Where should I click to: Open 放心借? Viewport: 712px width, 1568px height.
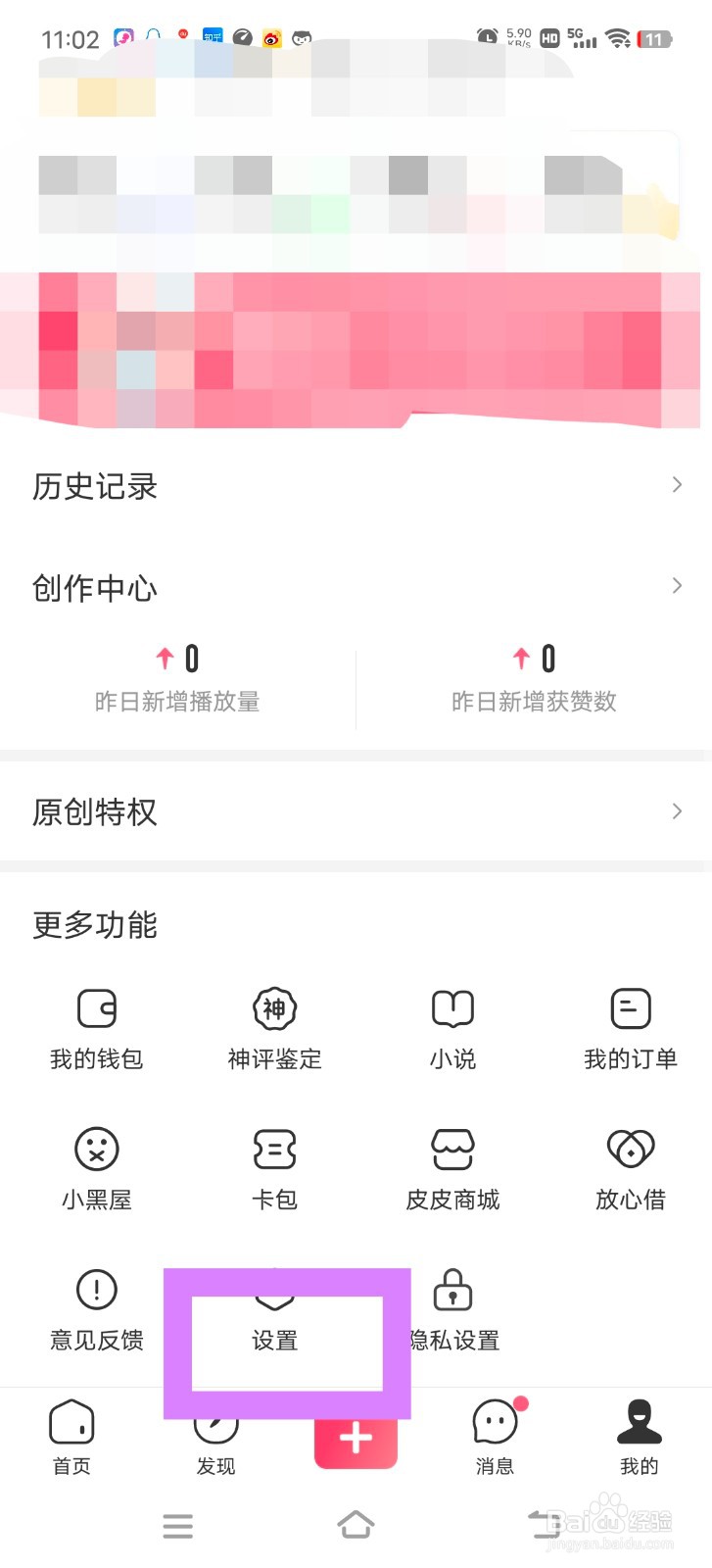click(x=631, y=1170)
